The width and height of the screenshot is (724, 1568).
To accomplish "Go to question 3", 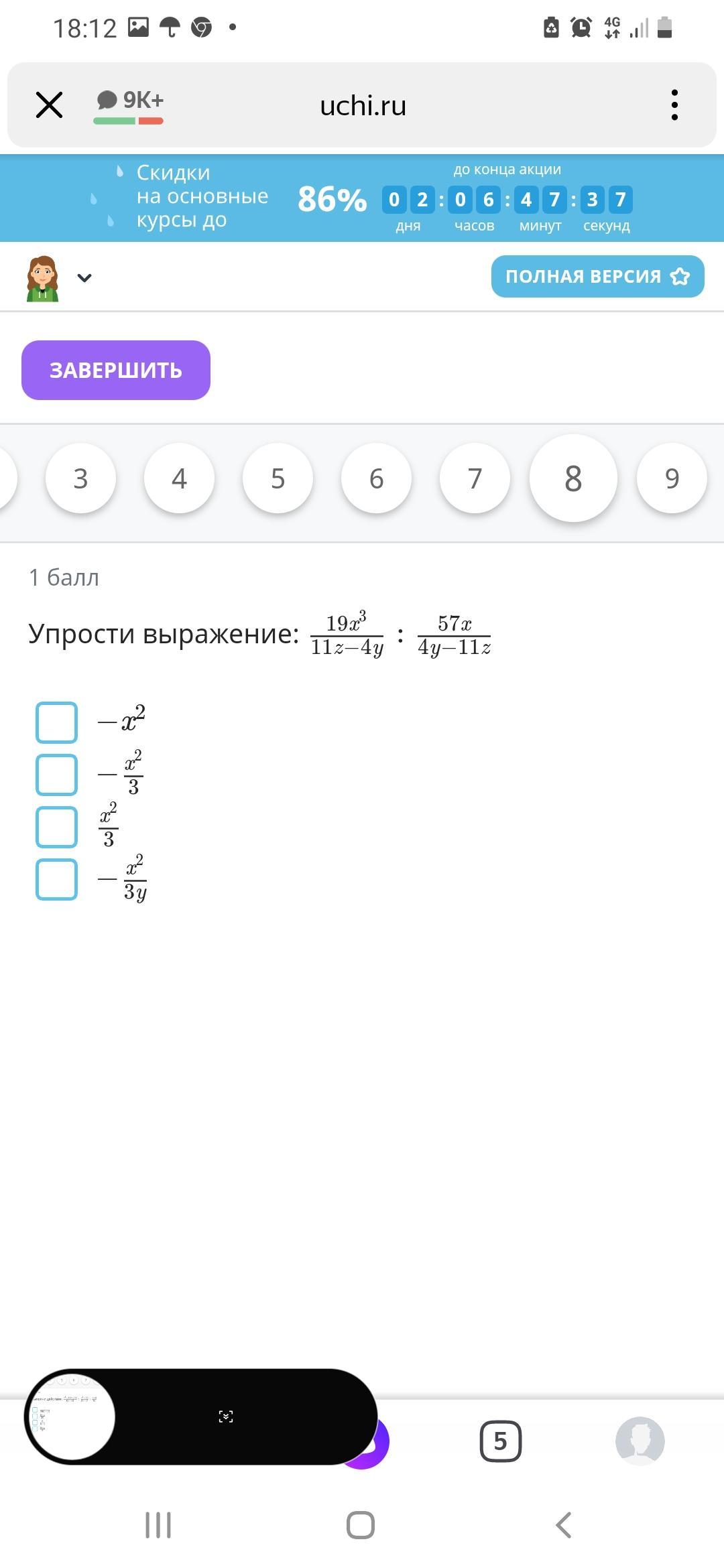I will point(80,478).
